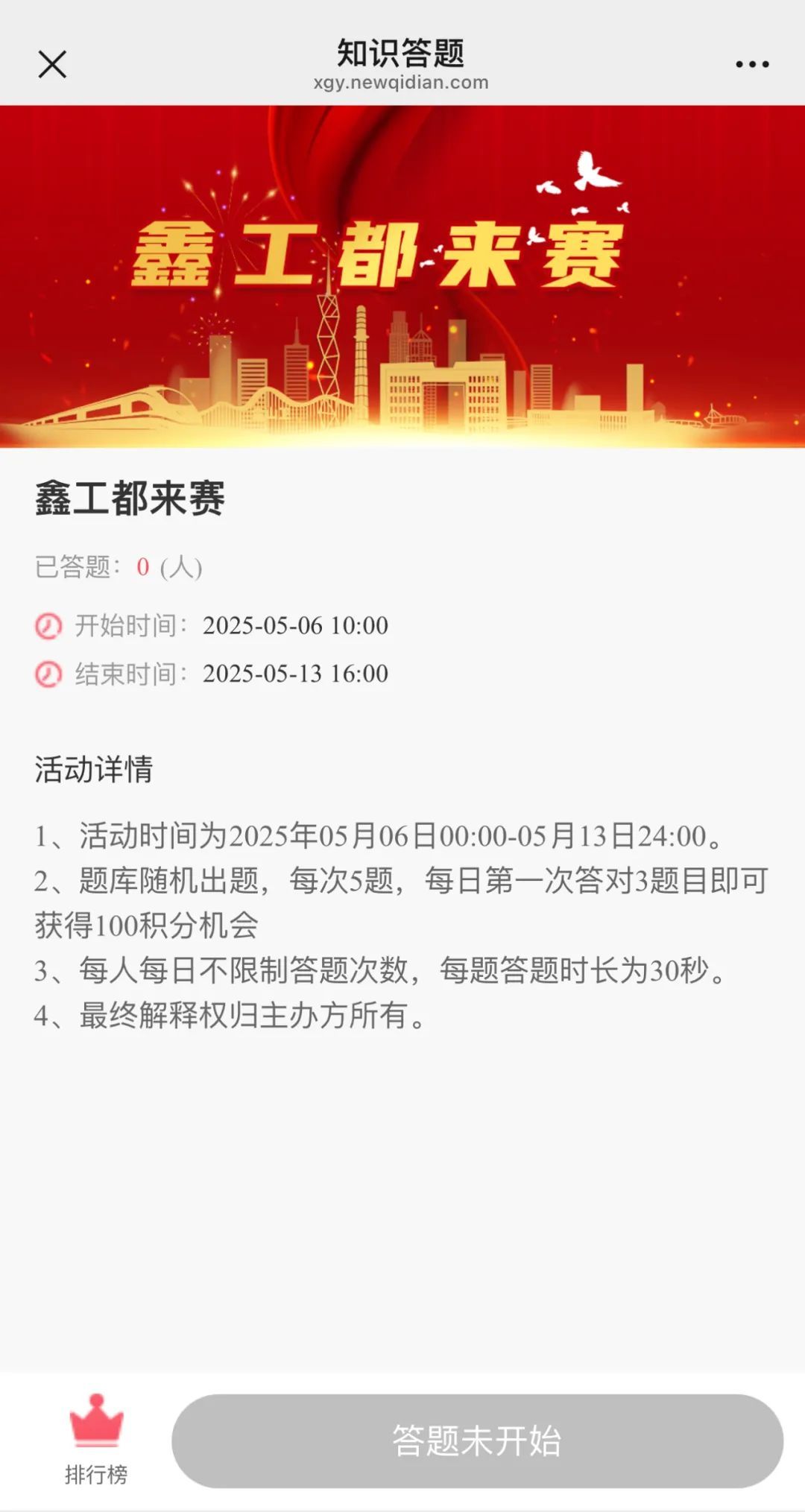Tap the 答题未开始 button
This screenshot has height=1512, width=805.
click(x=477, y=1440)
